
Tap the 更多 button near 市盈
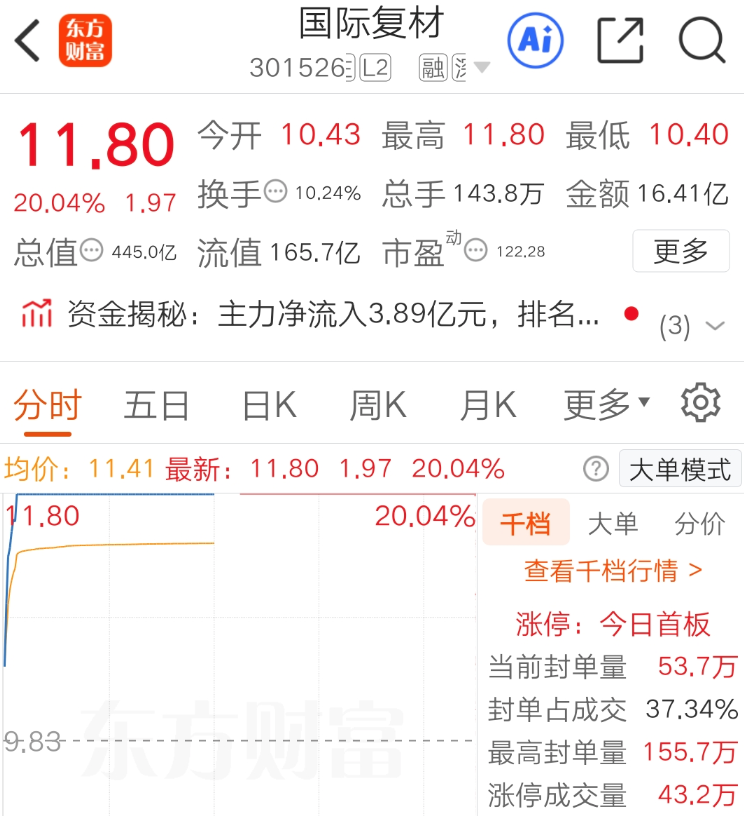pyautogui.click(x=681, y=251)
